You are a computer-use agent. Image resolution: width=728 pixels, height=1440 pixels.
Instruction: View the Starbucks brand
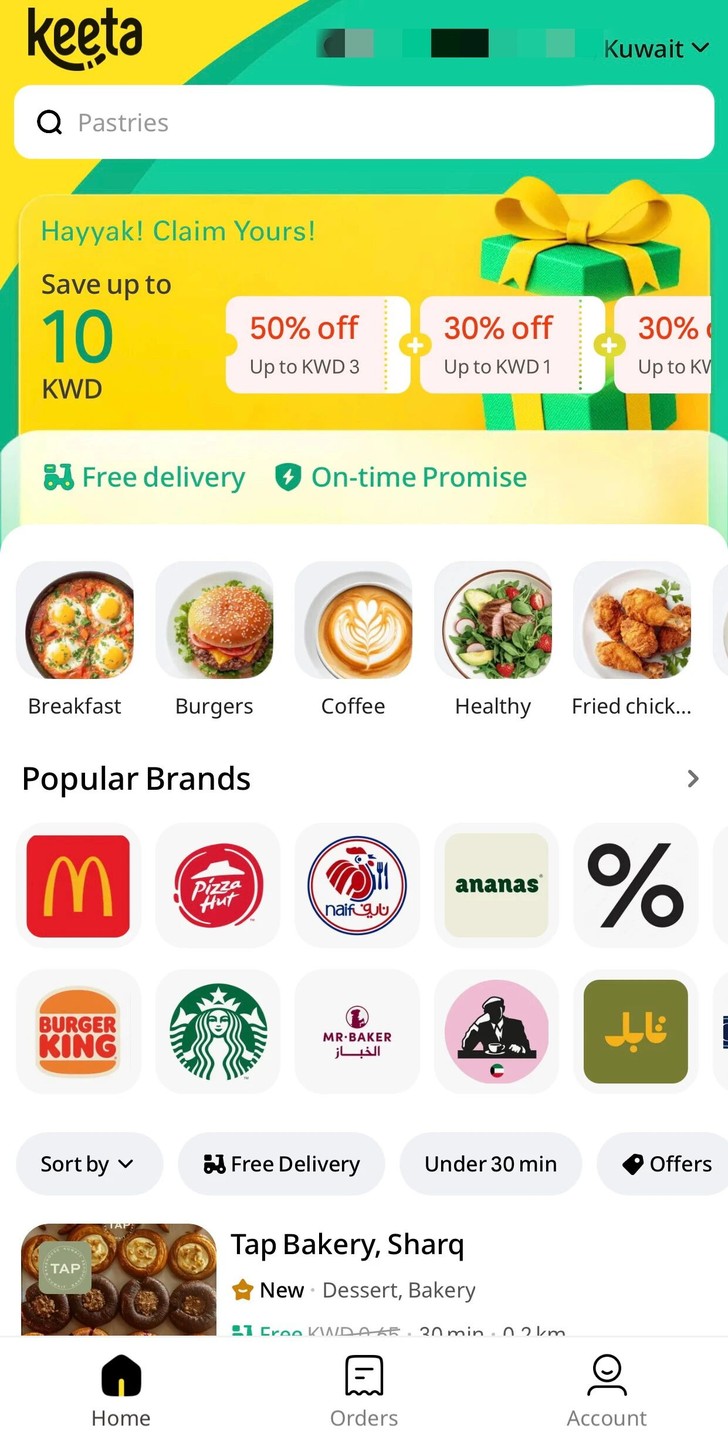(218, 1031)
